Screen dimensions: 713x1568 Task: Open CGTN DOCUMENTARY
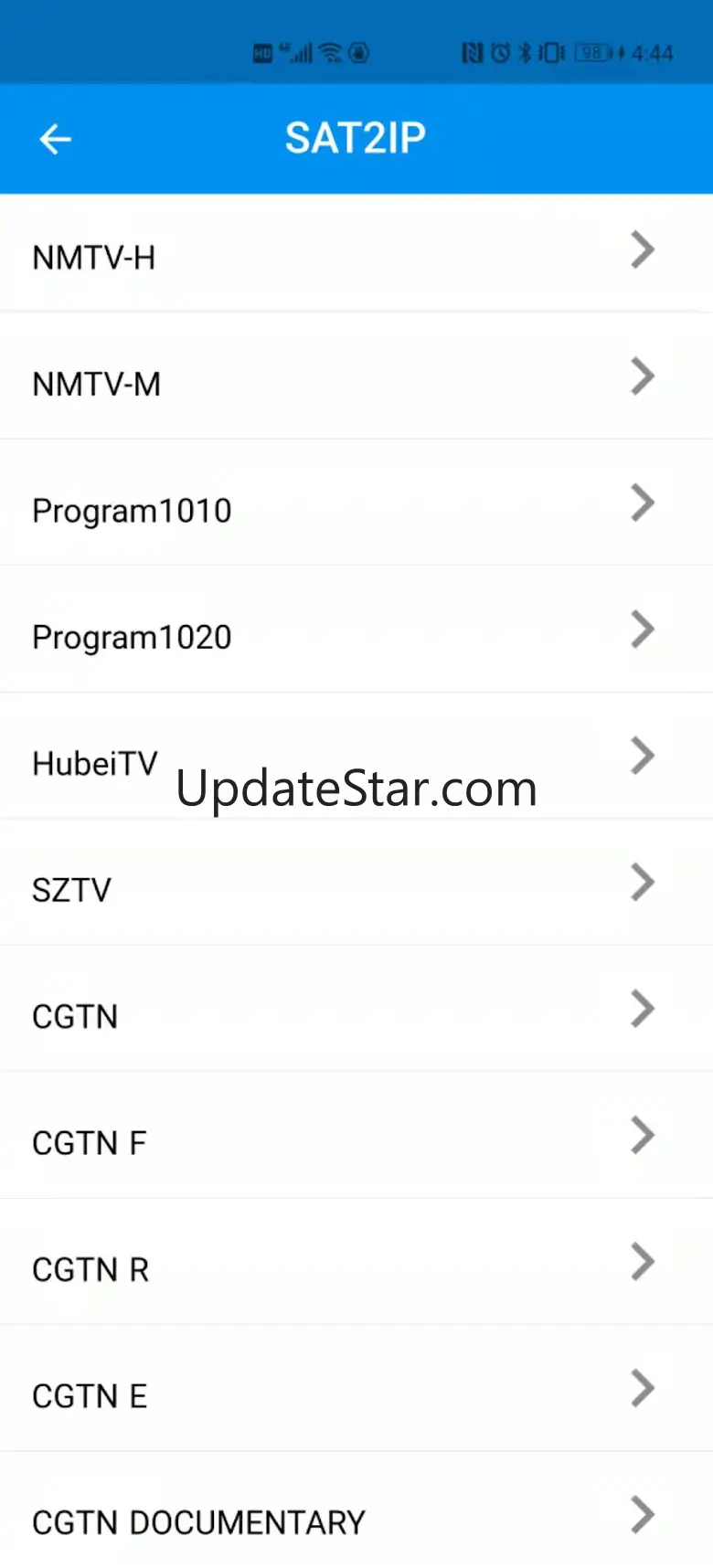(x=356, y=1510)
